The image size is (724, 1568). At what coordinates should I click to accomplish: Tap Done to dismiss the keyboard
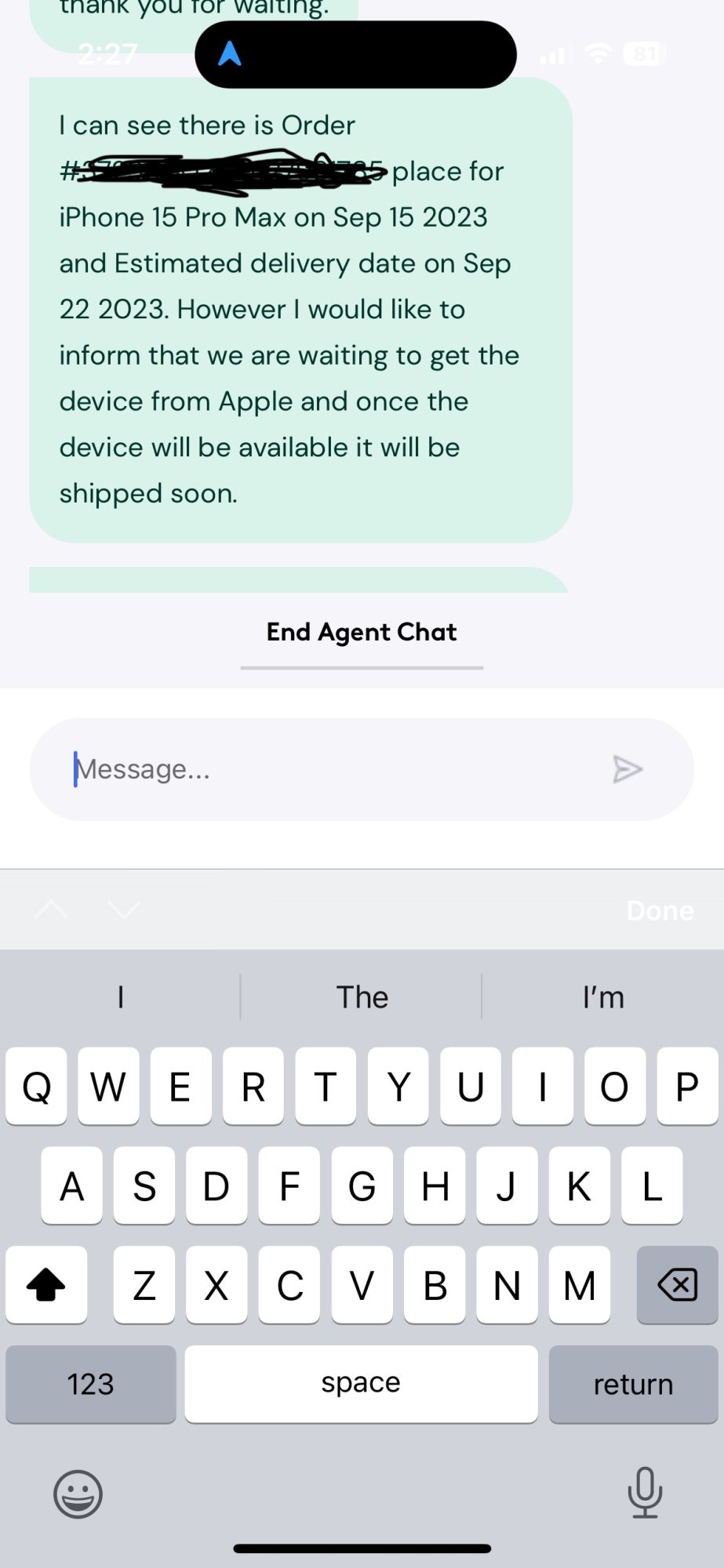pyautogui.click(x=660, y=910)
